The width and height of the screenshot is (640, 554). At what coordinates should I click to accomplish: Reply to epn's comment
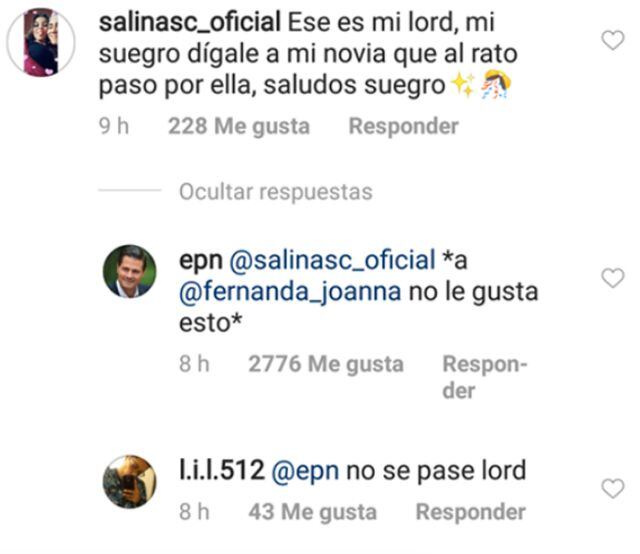pos(484,377)
